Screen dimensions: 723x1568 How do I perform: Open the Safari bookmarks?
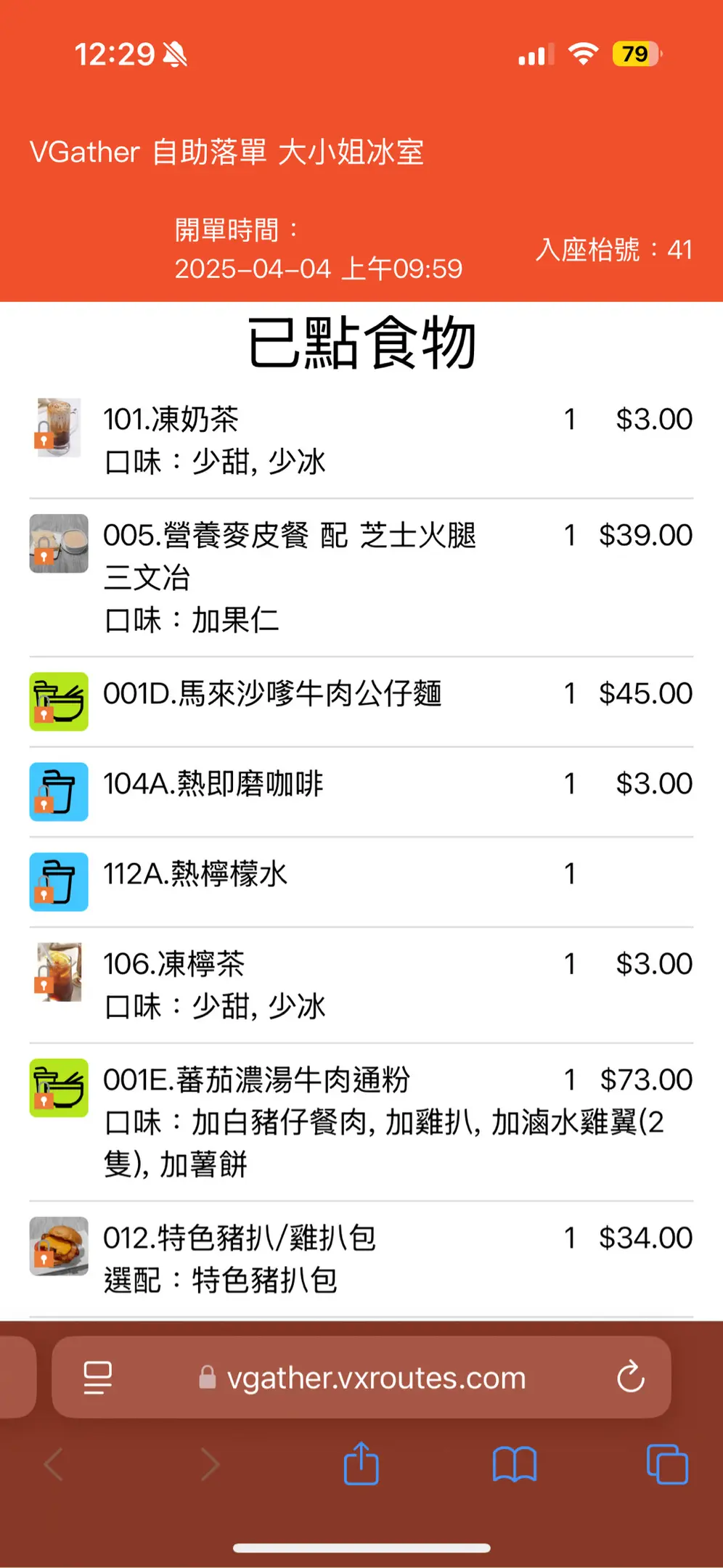point(514,1463)
